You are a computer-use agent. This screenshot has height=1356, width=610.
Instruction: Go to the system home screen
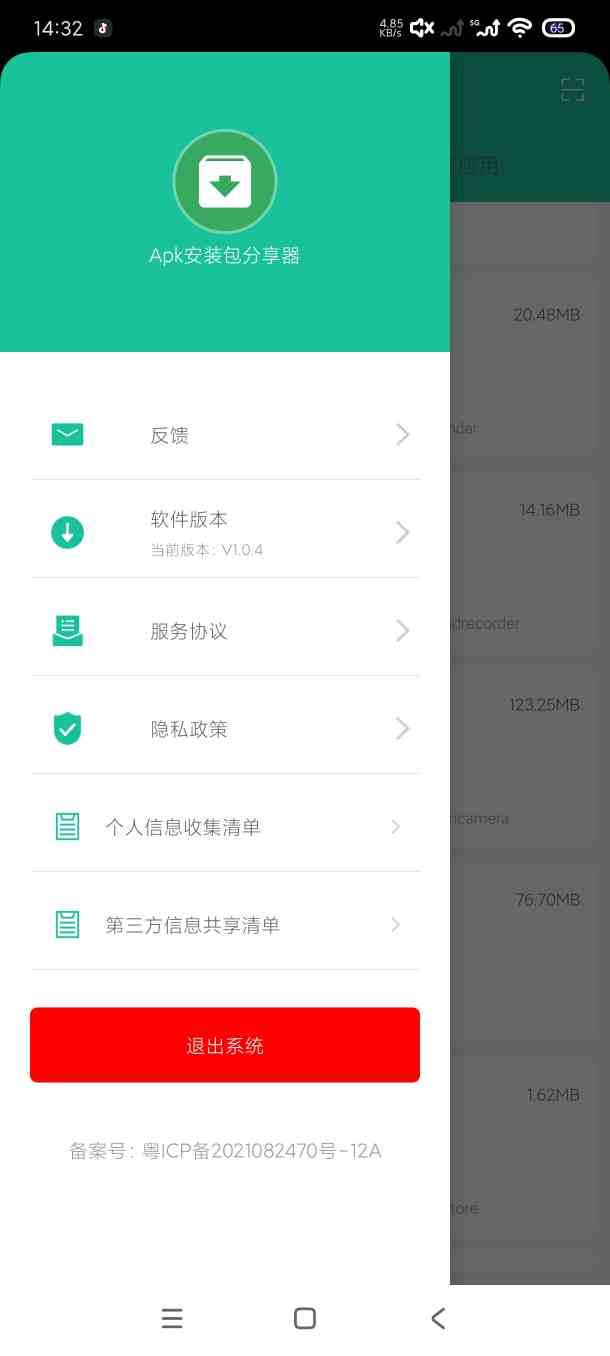click(305, 1318)
